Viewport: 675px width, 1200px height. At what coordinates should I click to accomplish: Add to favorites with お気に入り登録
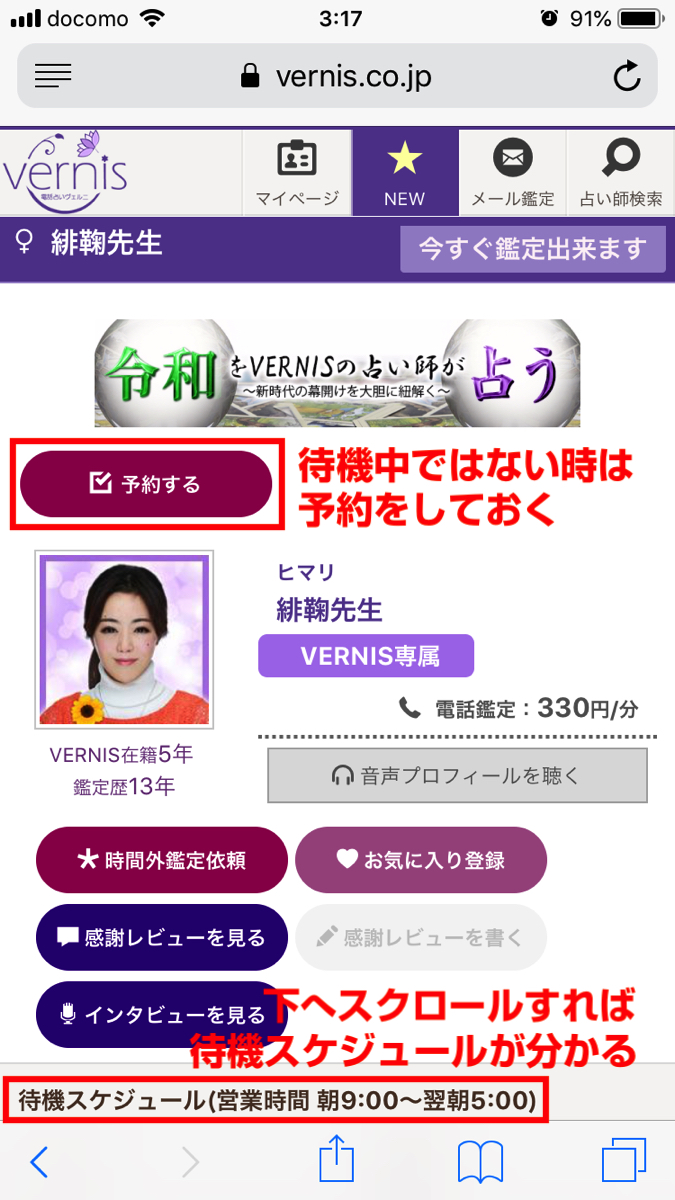[420, 859]
